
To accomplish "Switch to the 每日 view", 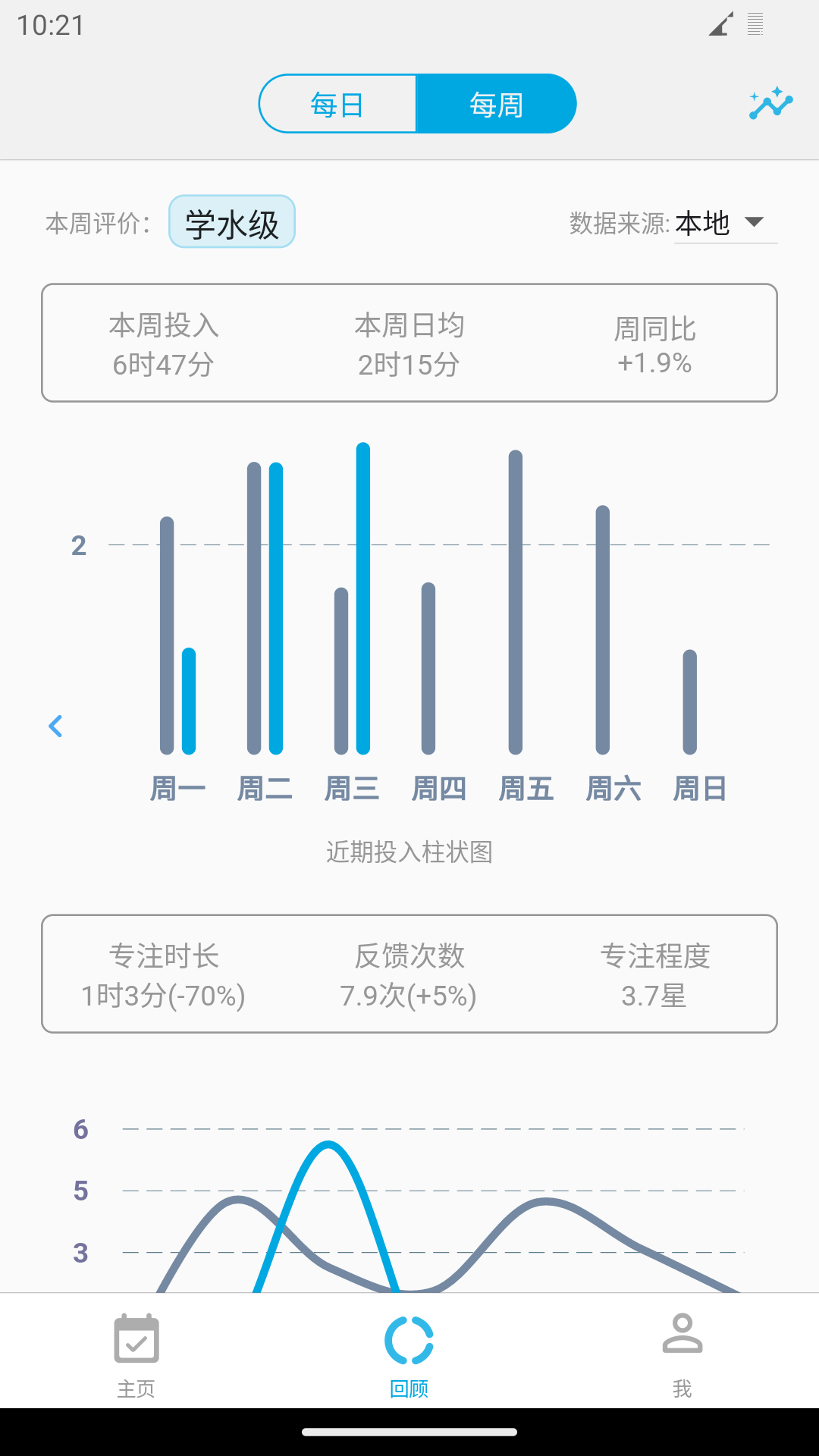I will click(x=337, y=103).
